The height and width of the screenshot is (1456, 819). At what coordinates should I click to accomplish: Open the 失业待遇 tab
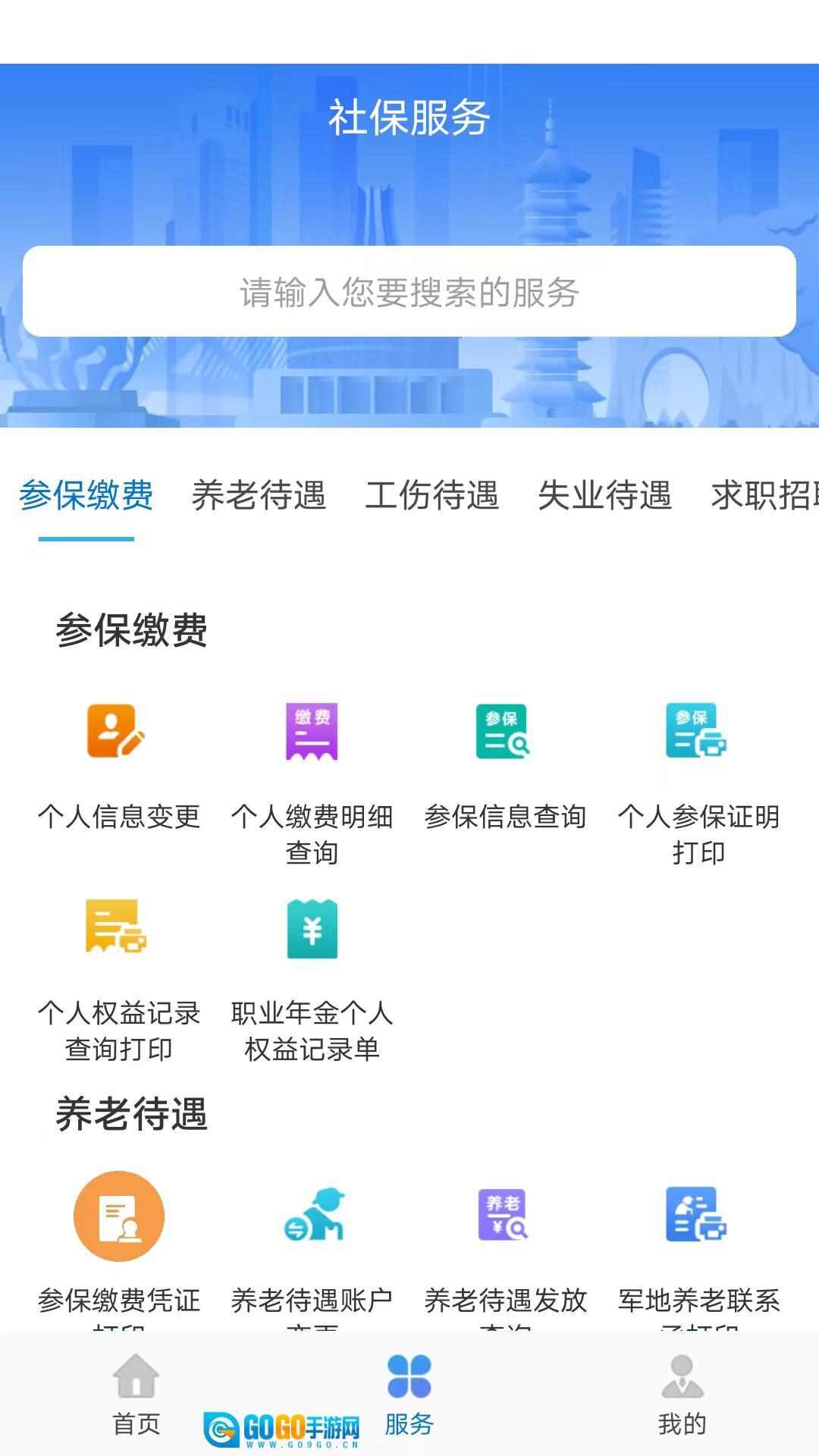[x=604, y=496]
